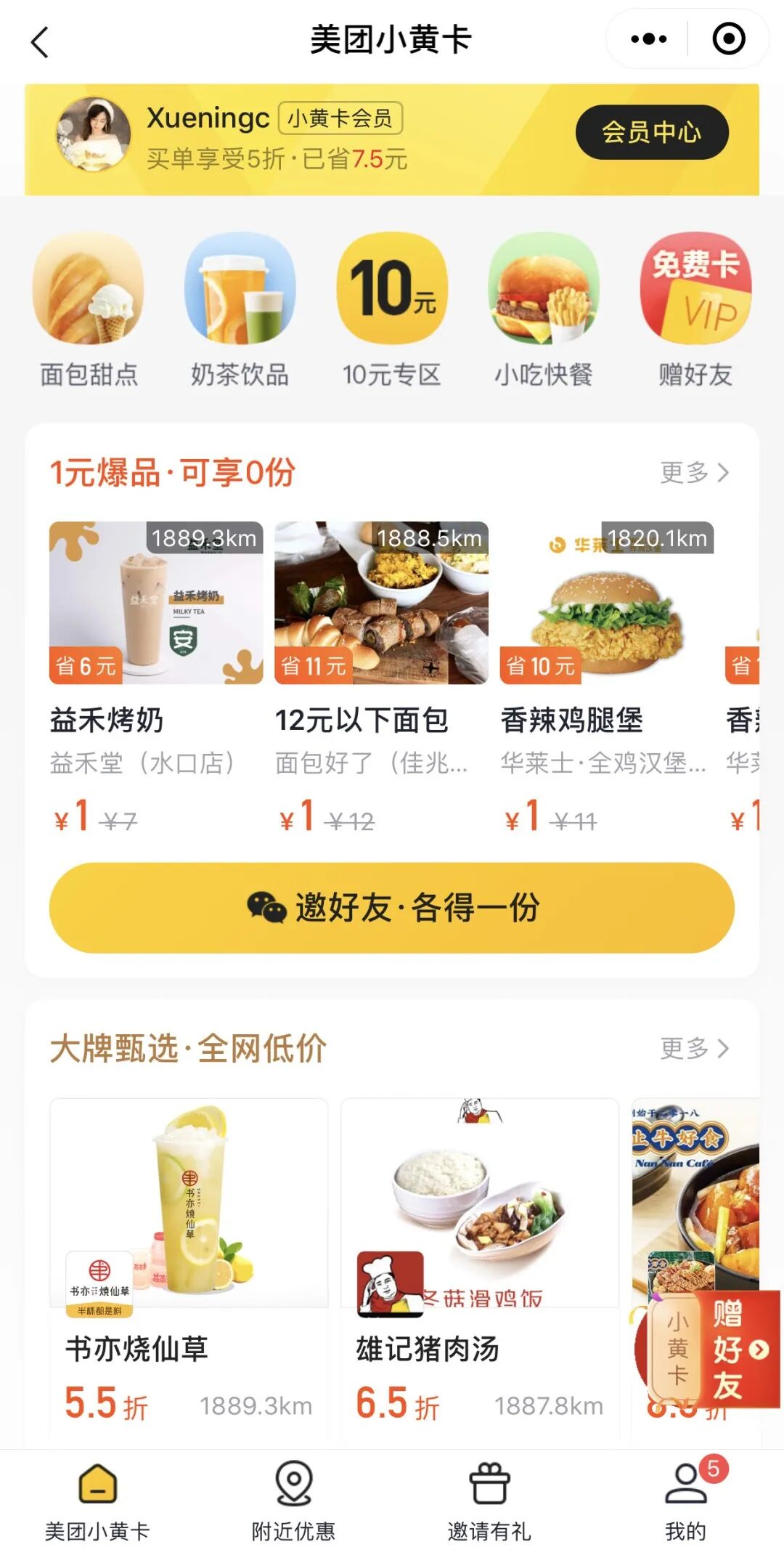Go back using the top-left arrow
784x1563 pixels.
(x=41, y=42)
